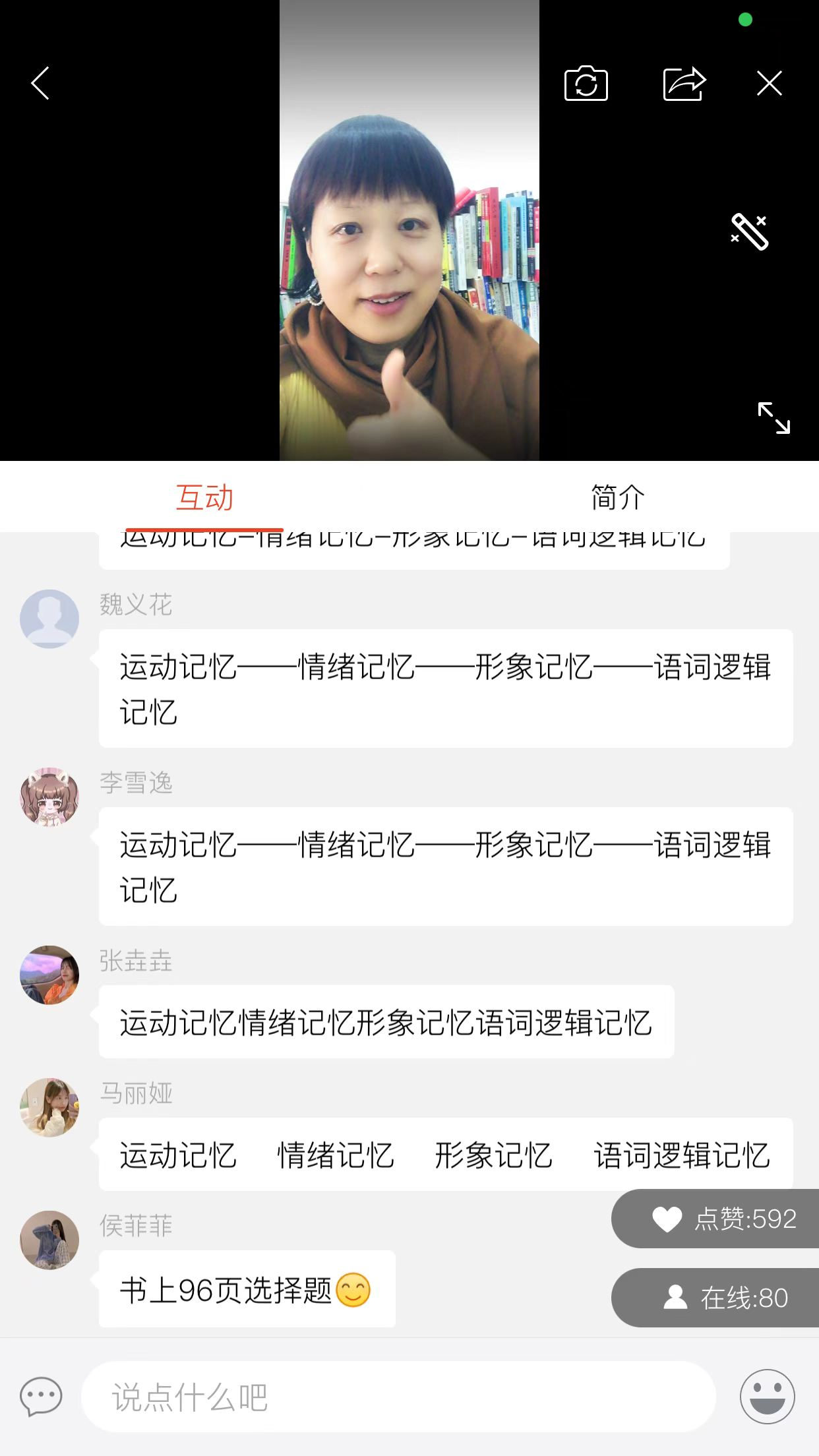This screenshot has height=1456, width=819.
Task: Open the emoji picker
Action: [x=767, y=1397]
